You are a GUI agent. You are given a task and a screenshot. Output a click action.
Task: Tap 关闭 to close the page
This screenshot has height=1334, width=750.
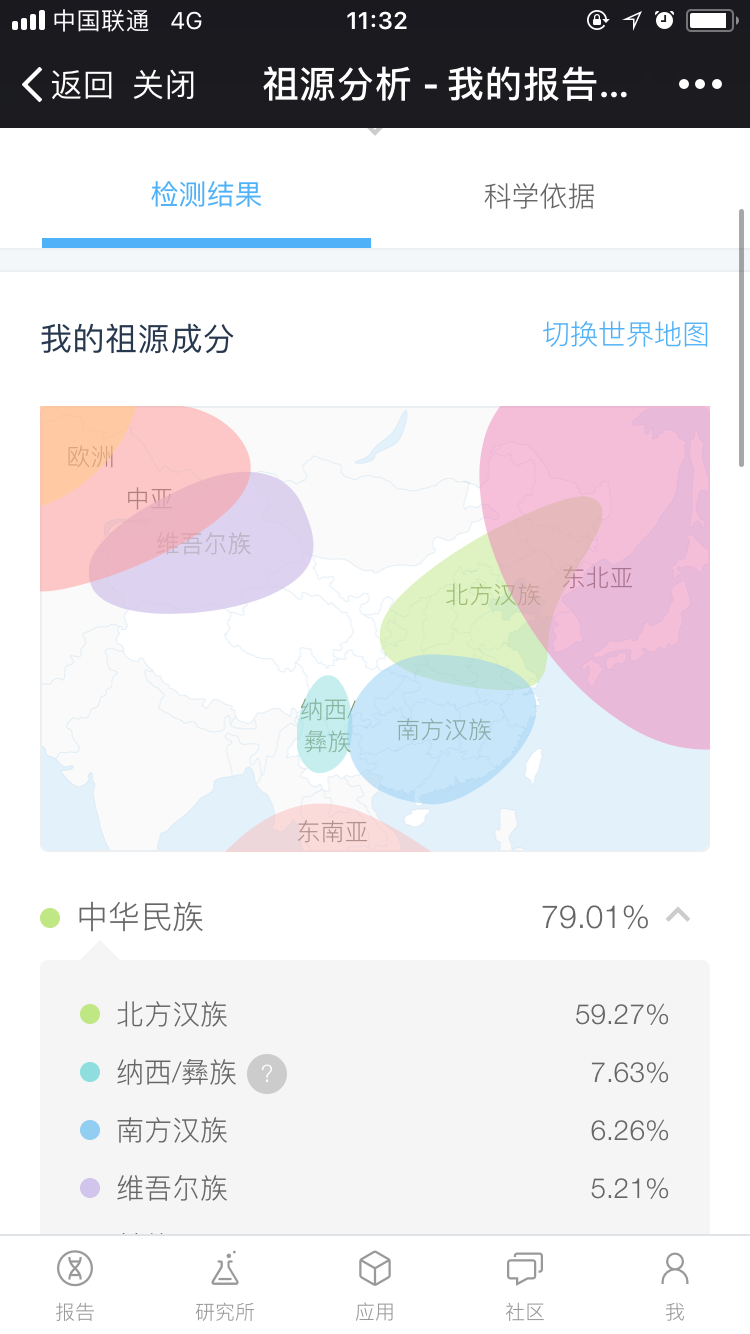pos(164,85)
